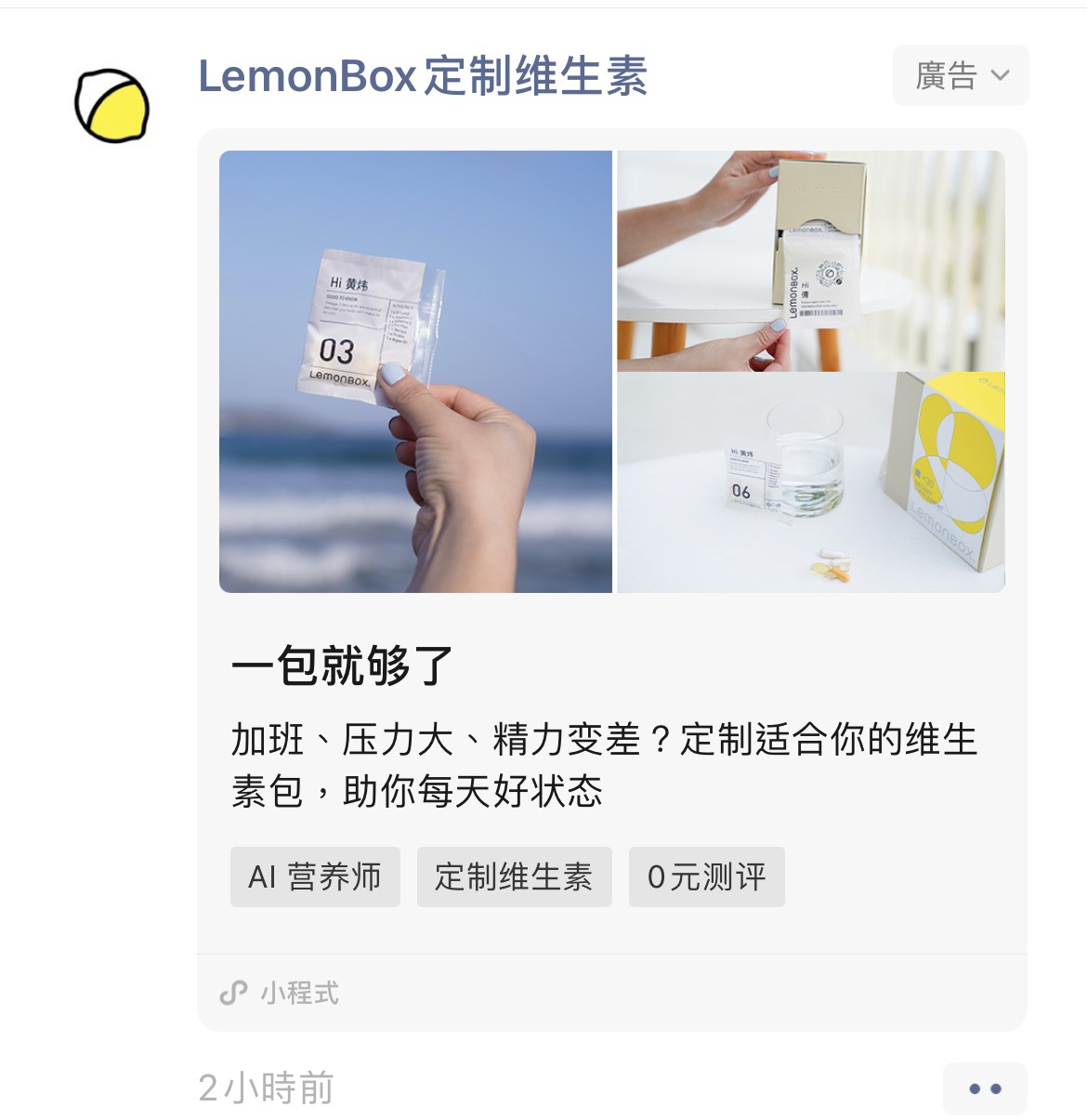
Task: Tap the LemonBox lemon avatar
Action: tap(111, 106)
